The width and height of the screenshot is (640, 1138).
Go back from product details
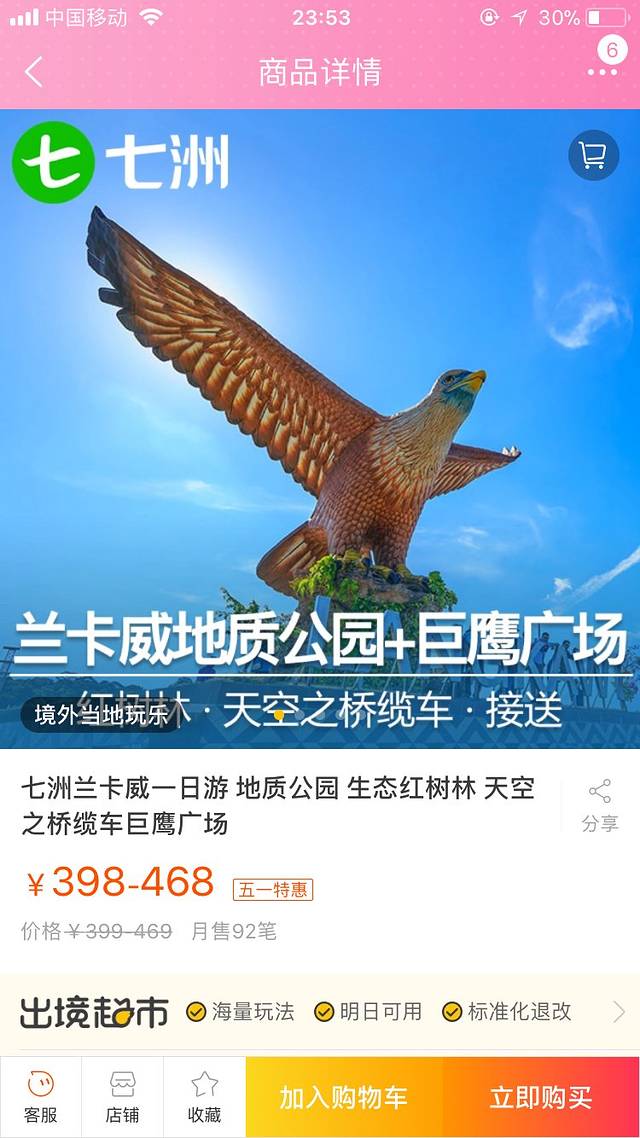(34, 72)
